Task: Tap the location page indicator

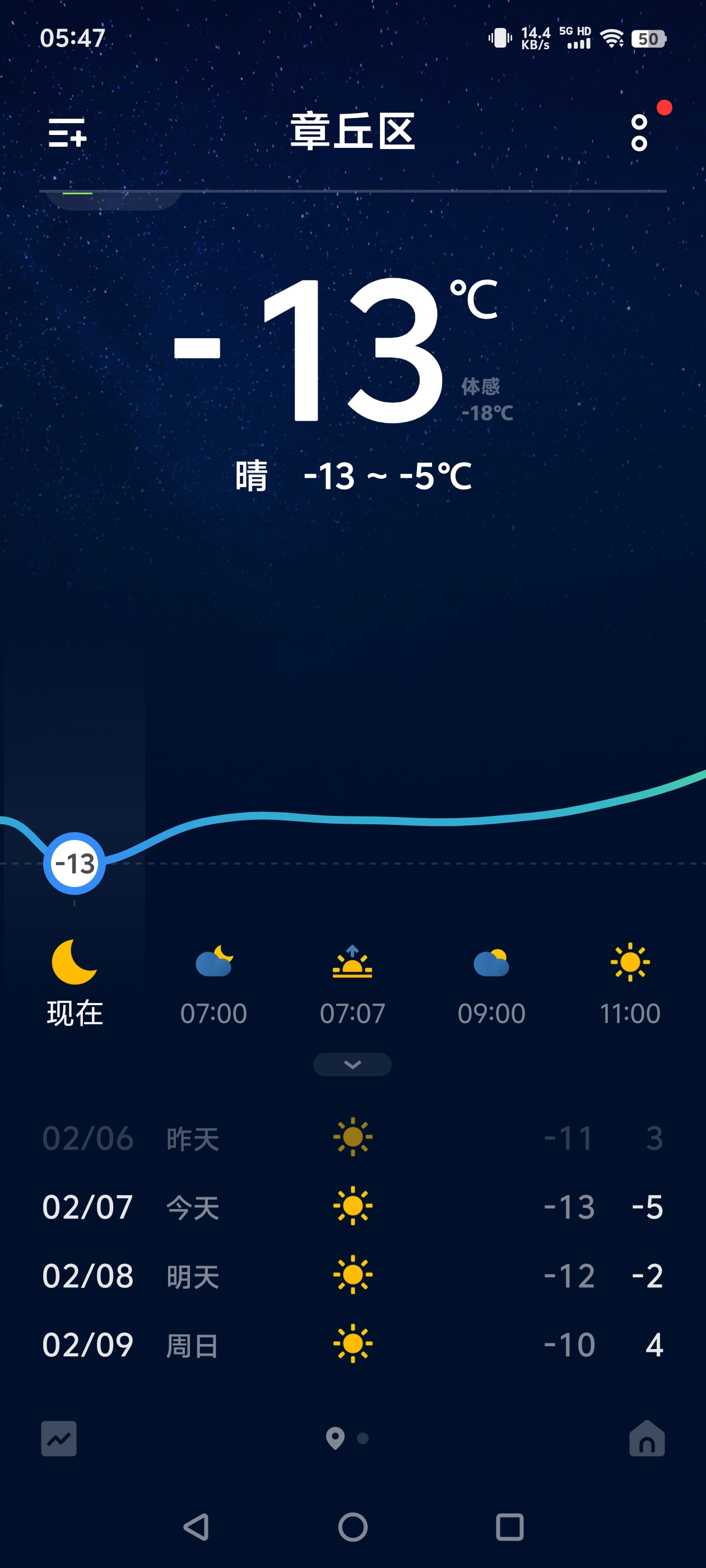Action: click(x=335, y=1438)
